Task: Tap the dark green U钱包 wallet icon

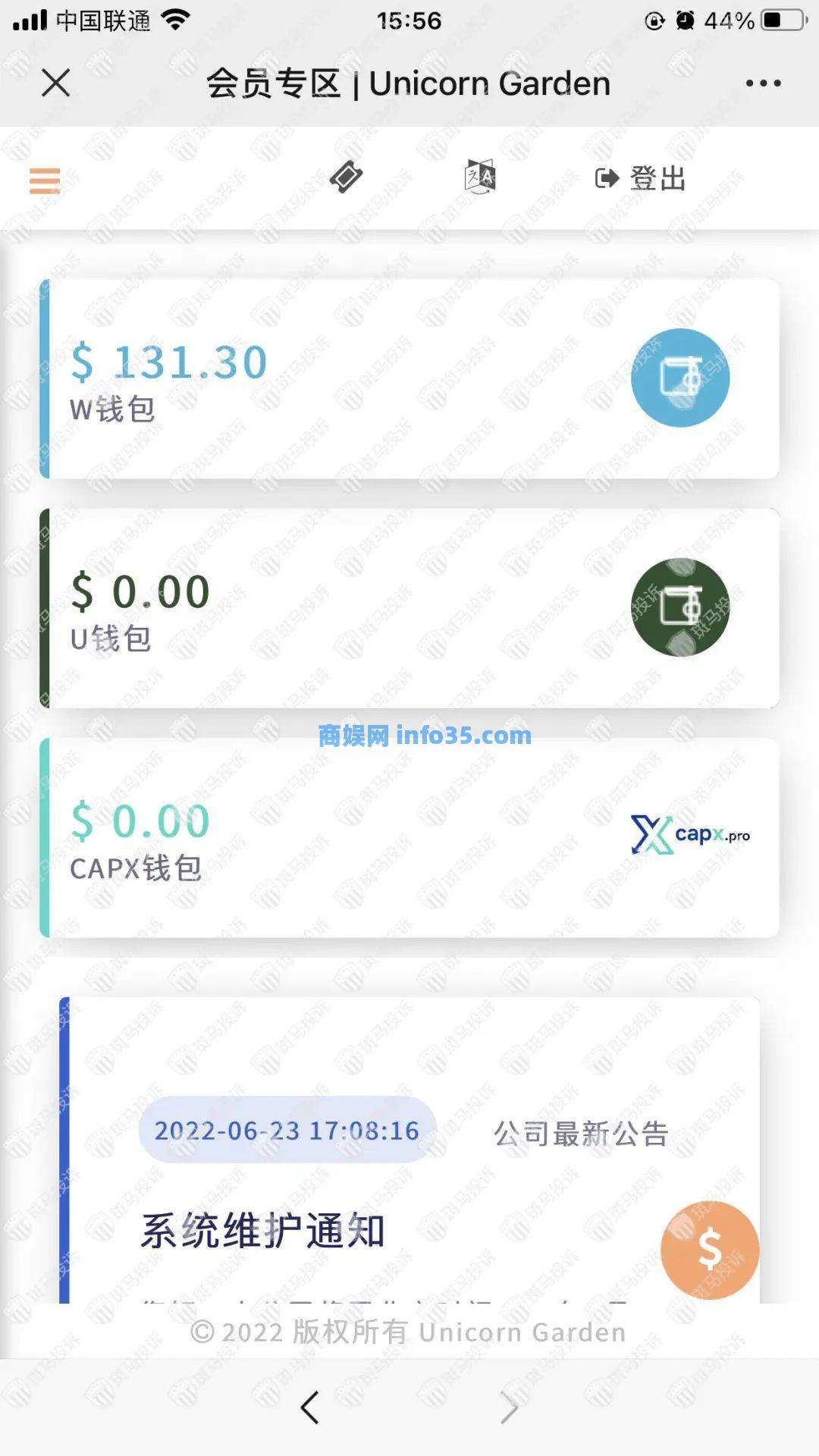Action: point(680,609)
